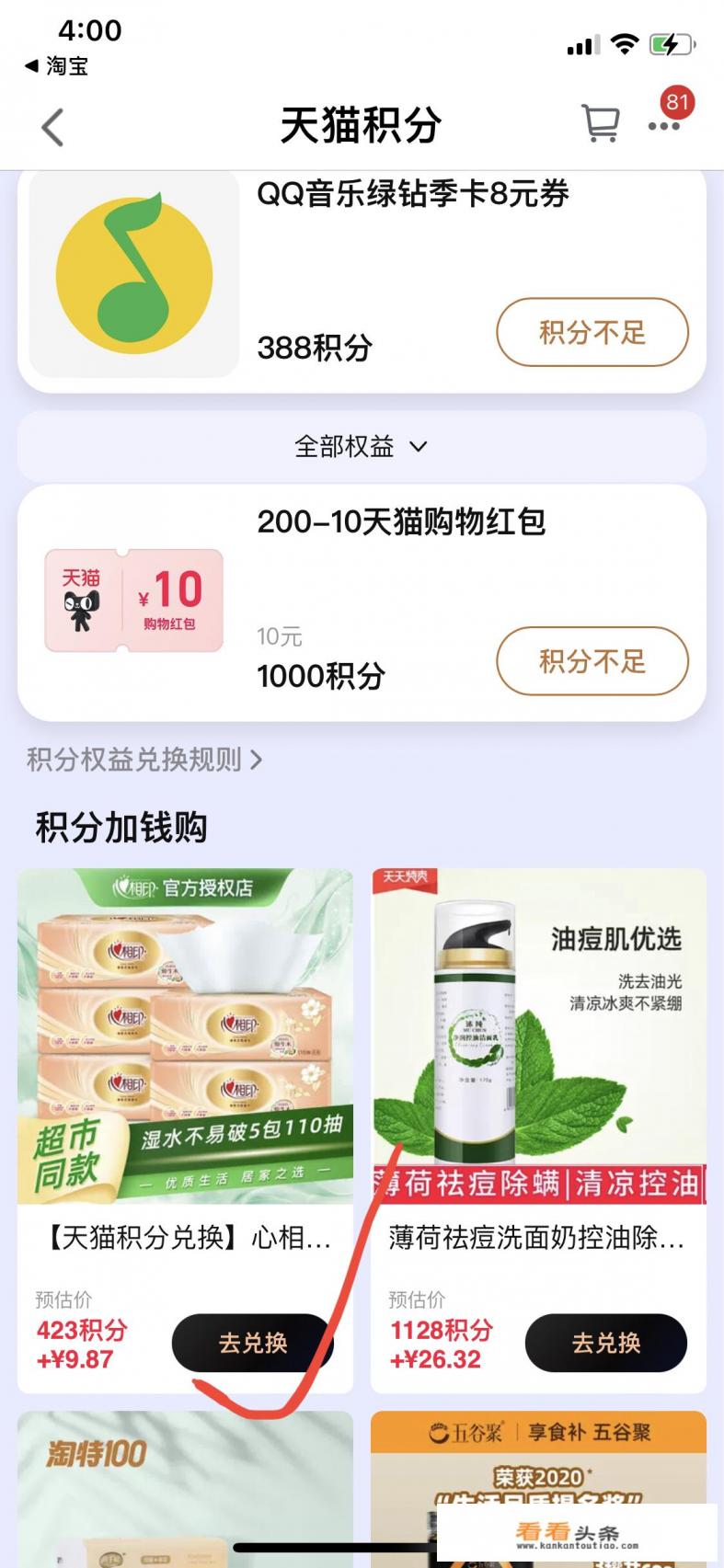724x1568 pixels.
Task: Tap the 天猫积分 page title
Action: [362, 126]
